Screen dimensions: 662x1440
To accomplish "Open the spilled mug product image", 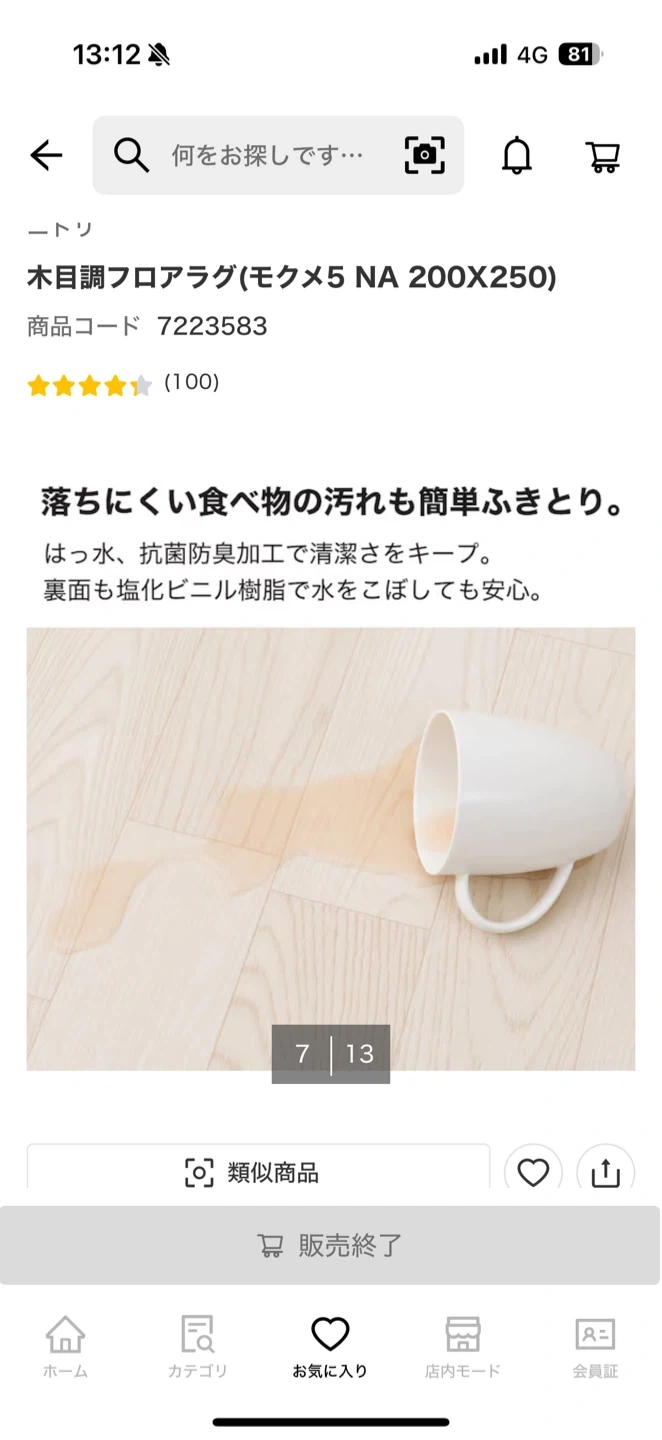I will point(330,848).
